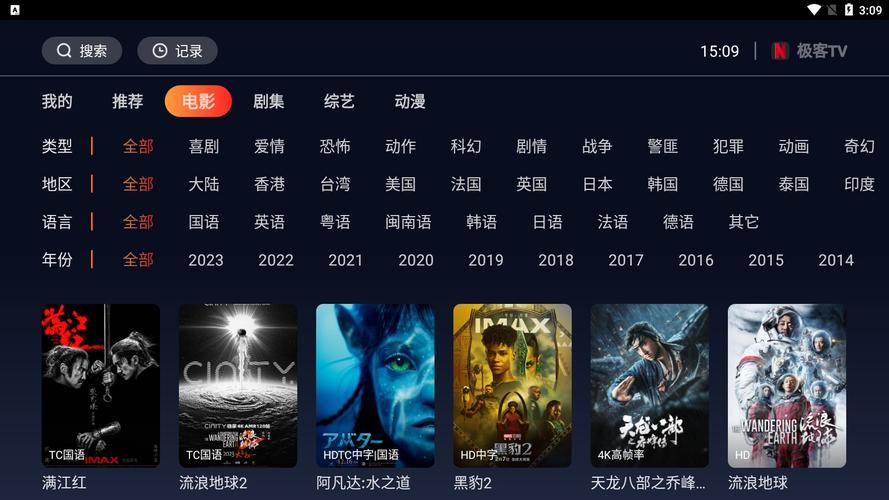
Task: Select 粤语 language filter
Action: coord(335,222)
